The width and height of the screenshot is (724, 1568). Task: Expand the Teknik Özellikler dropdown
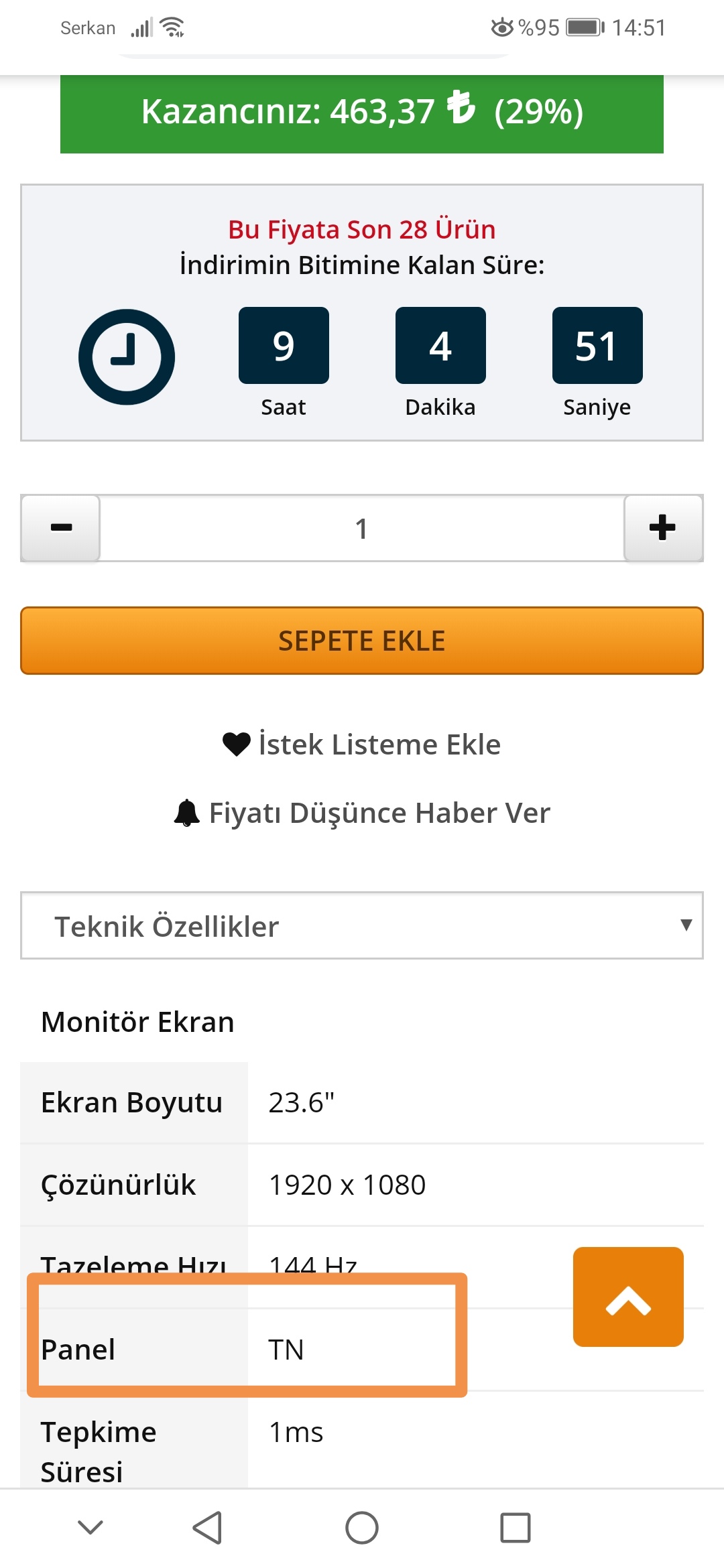pyautogui.click(x=362, y=925)
